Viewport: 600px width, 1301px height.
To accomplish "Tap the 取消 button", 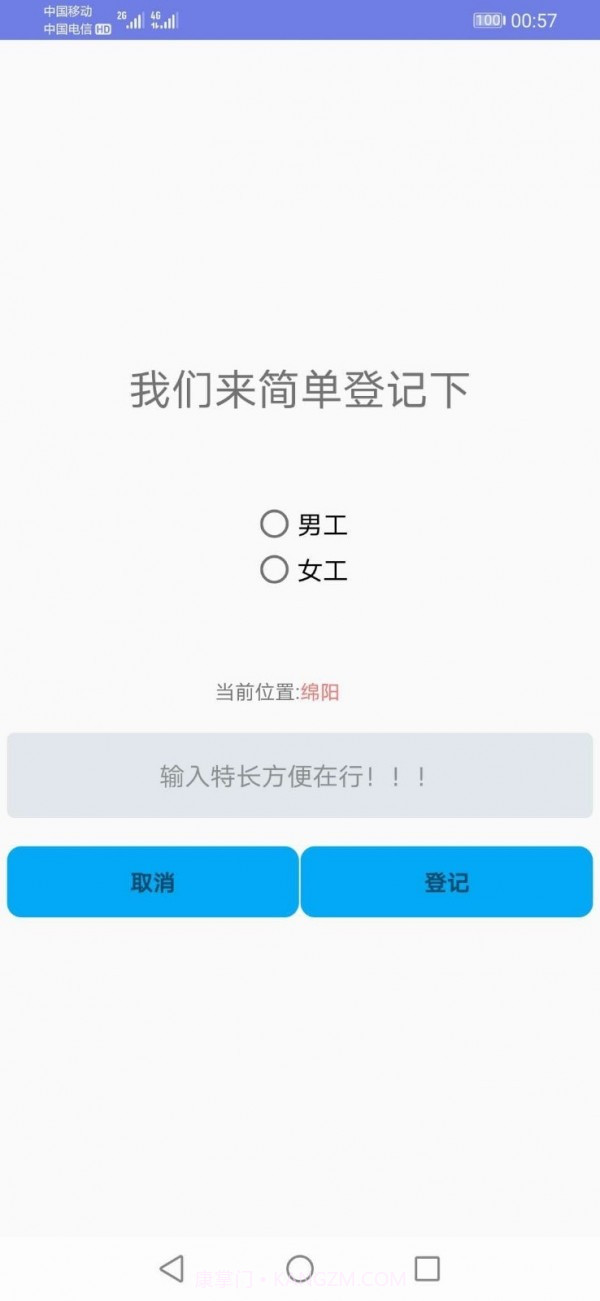I will 153,882.
